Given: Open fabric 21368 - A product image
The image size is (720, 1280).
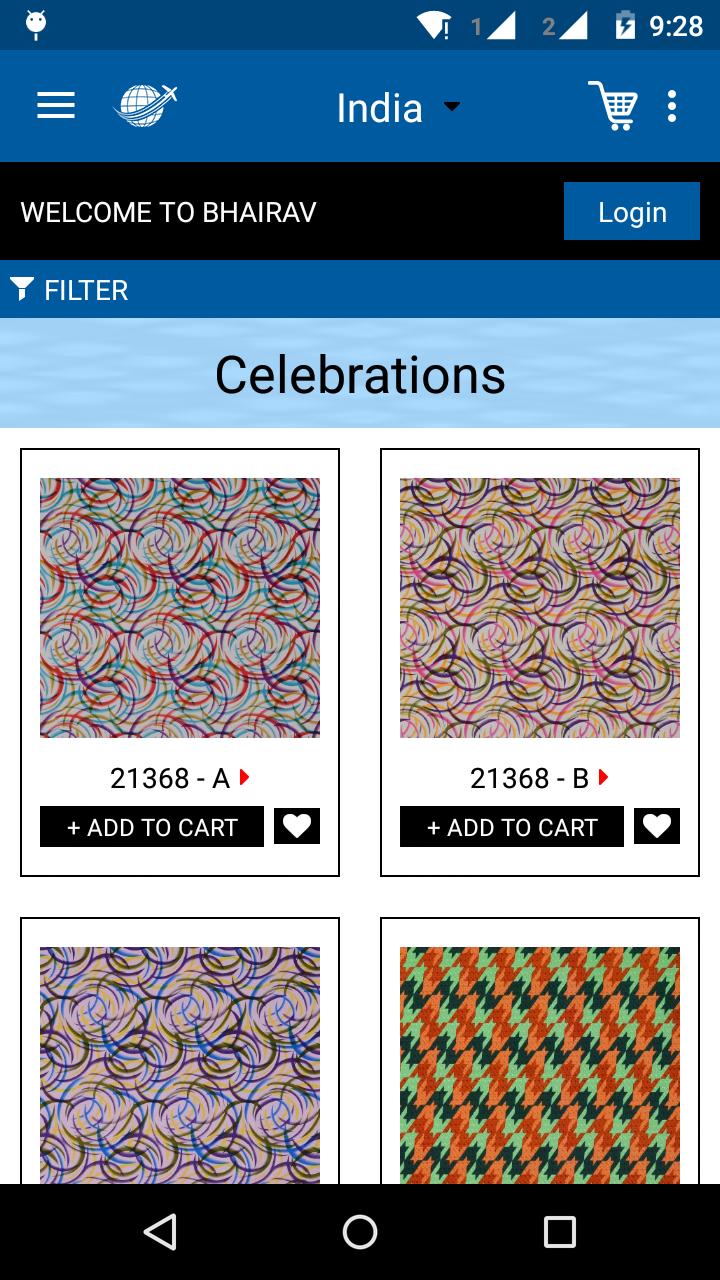Looking at the screenshot, I should (x=180, y=607).
